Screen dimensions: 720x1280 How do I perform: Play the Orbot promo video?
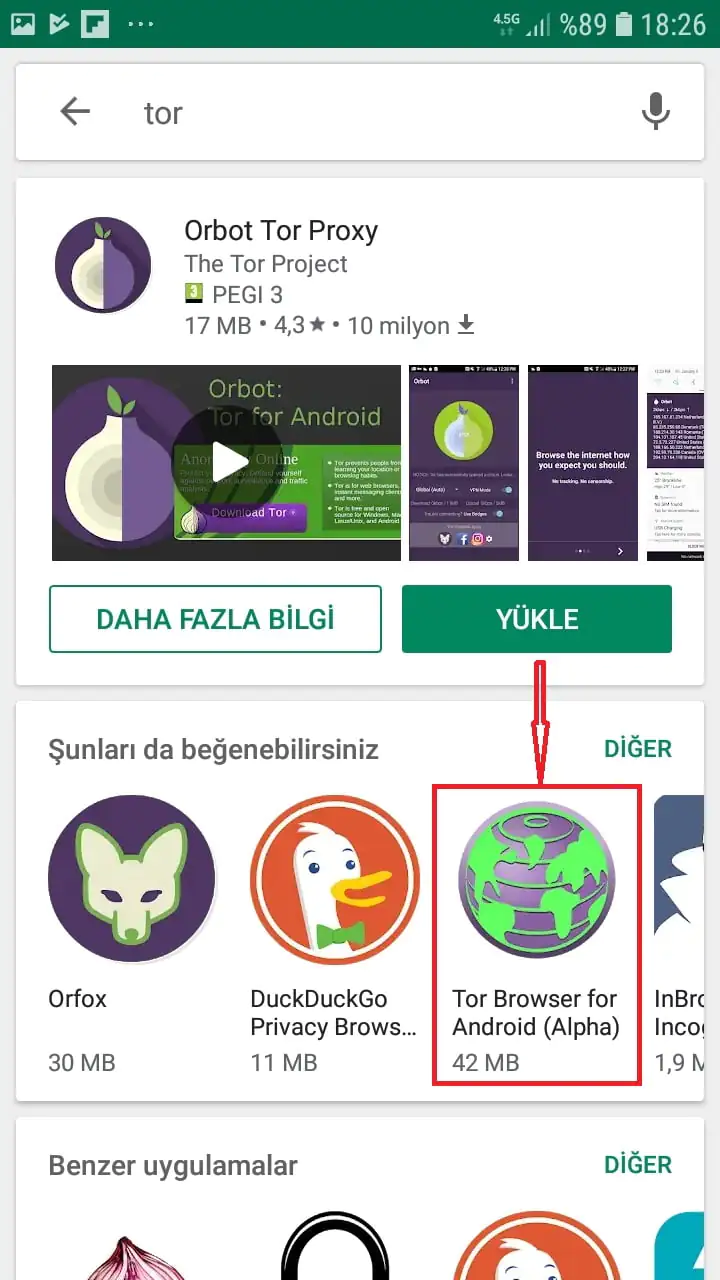pos(229,462)
